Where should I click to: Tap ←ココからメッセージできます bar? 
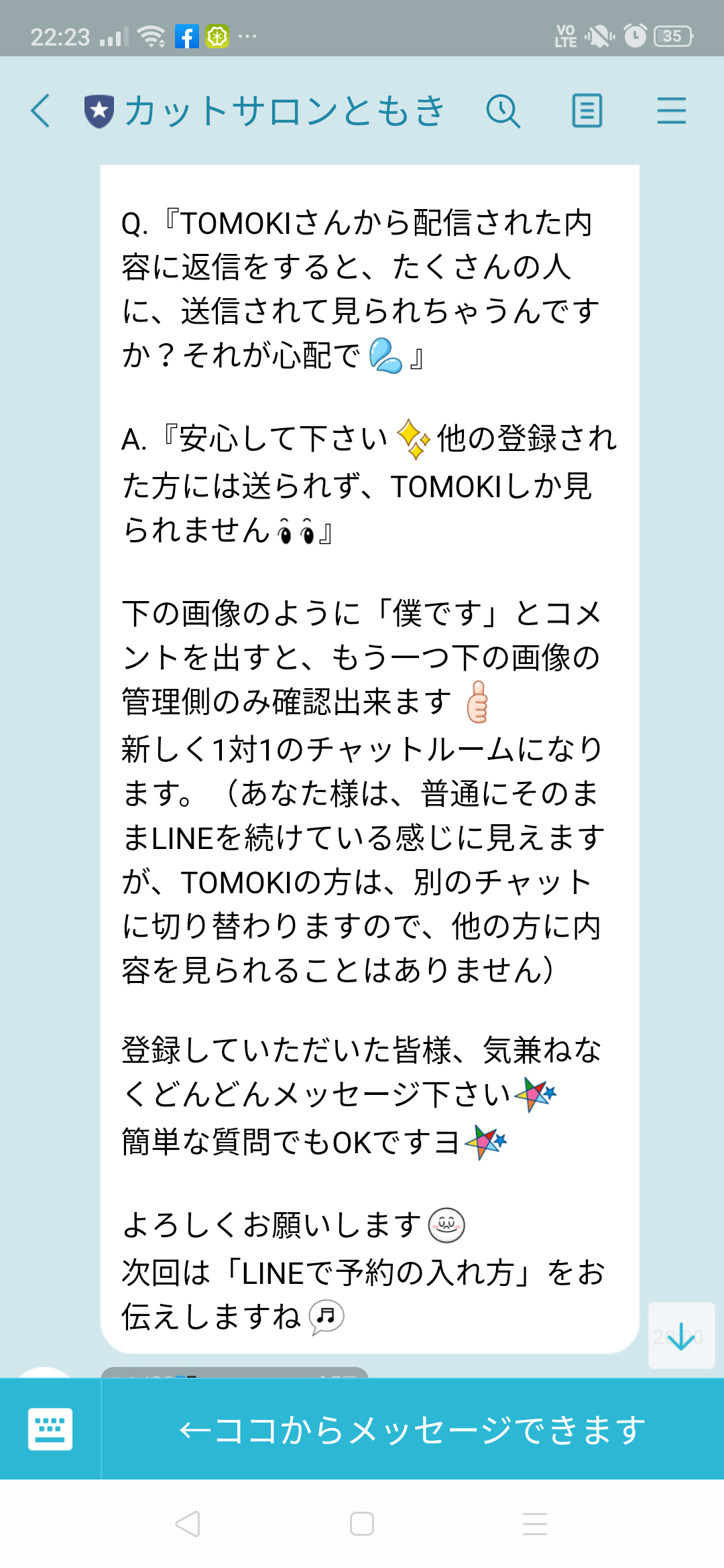(412, 1429)
